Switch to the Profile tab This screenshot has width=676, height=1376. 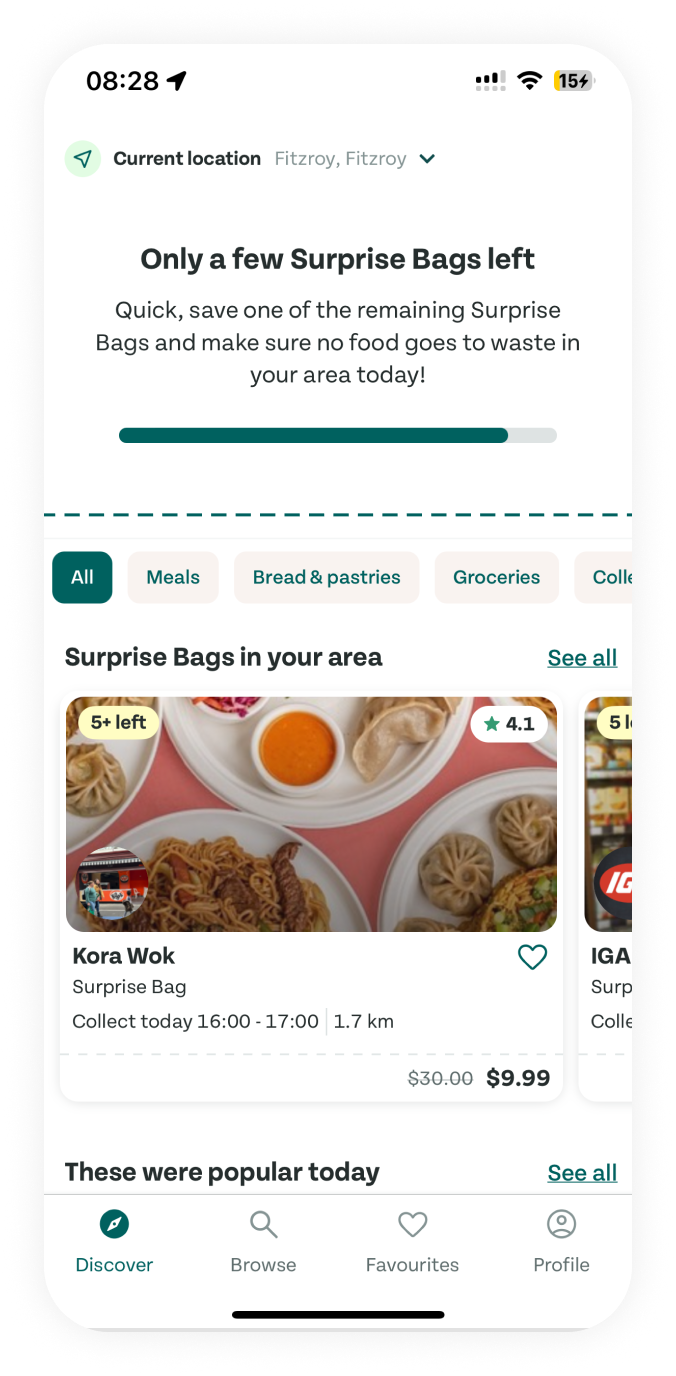click(561, 1241)
